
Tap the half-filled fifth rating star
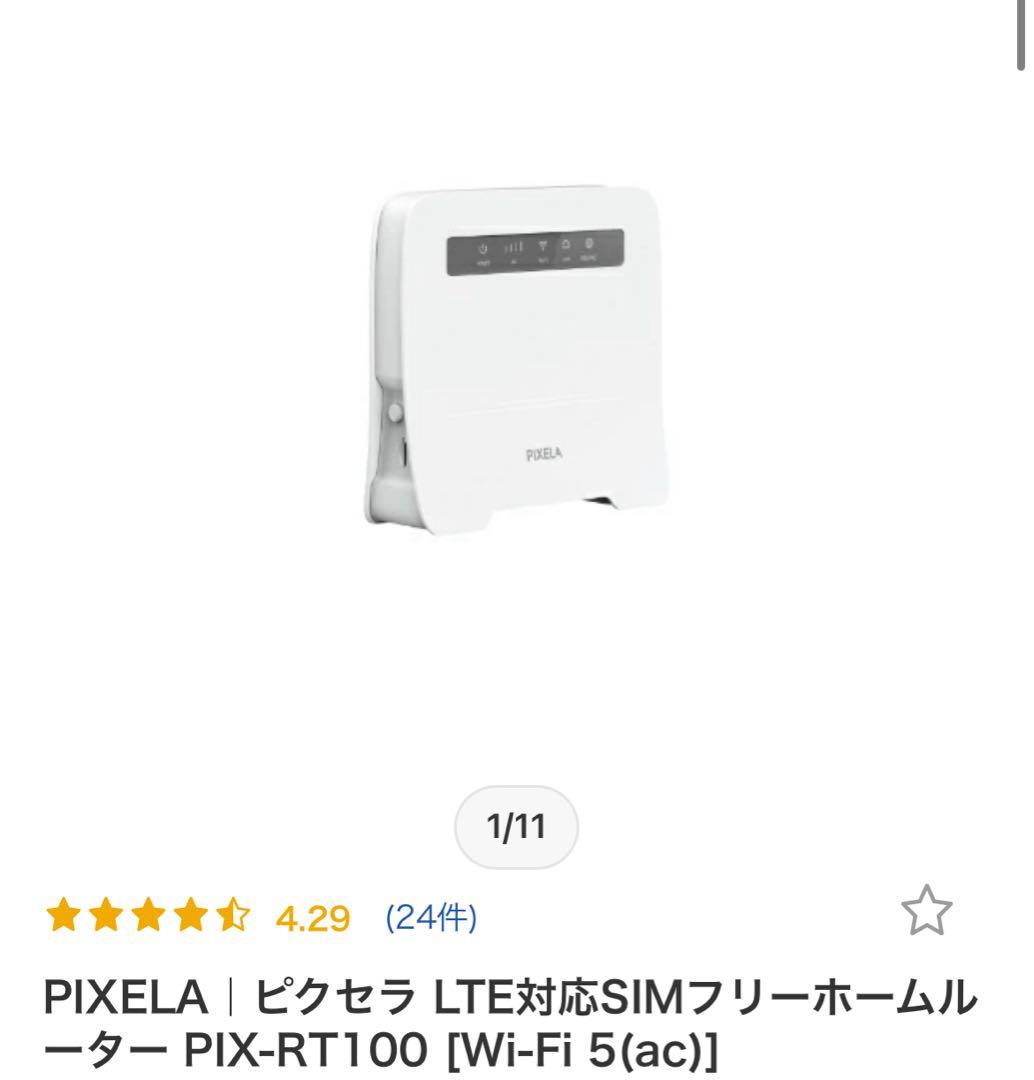pyautogui.click(x=233, y=913)
